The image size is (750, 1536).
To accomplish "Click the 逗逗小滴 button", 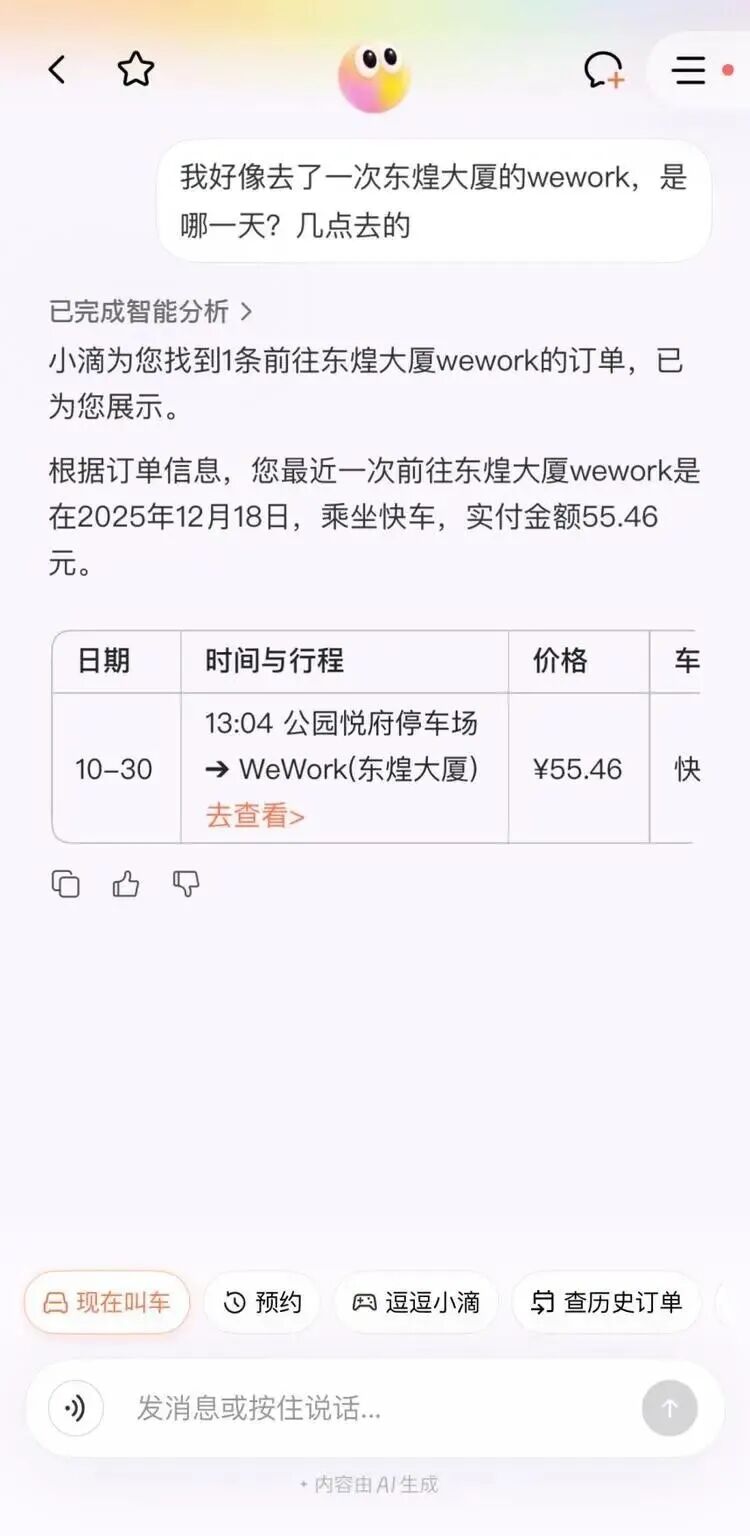I will 415,1302.
